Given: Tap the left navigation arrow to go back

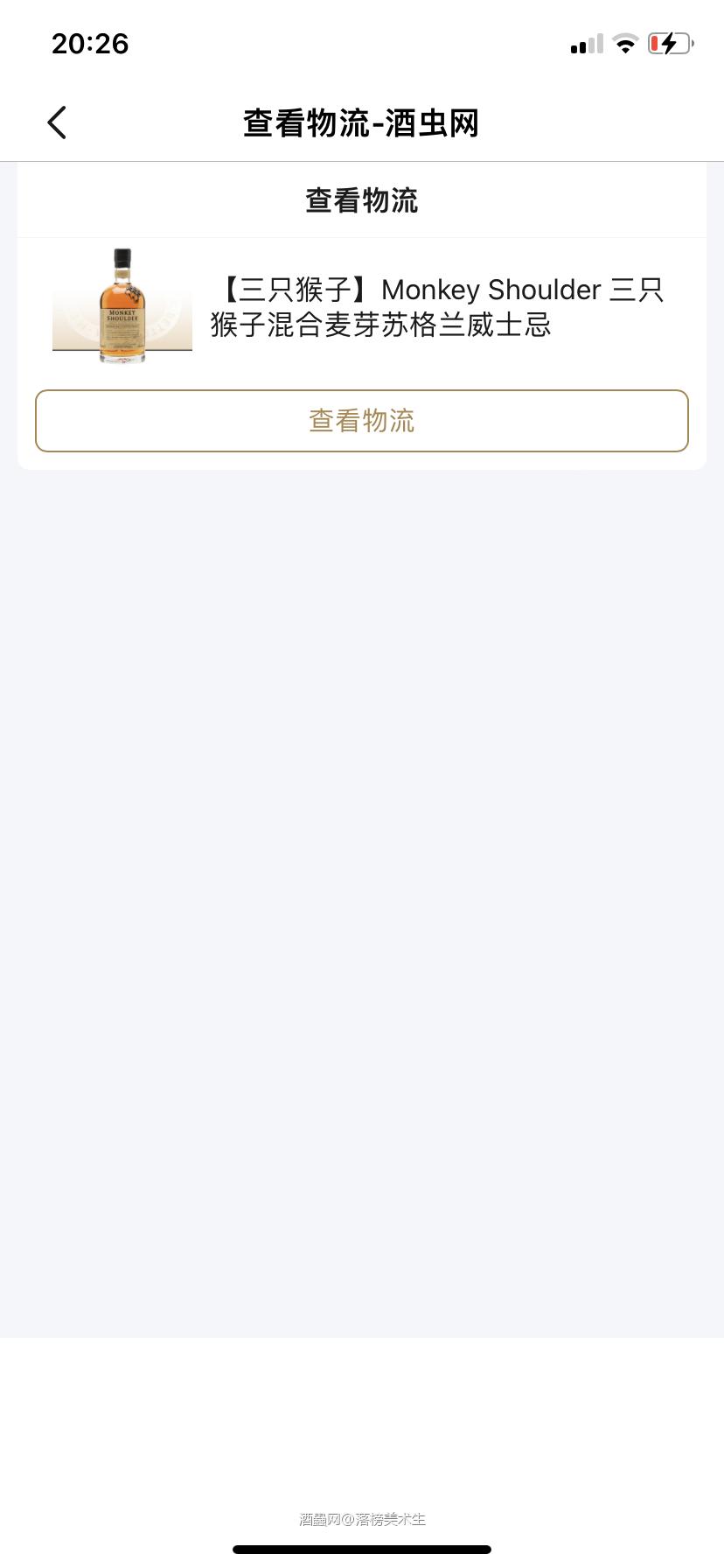Looking at the screenshot, I should [56, 122].
